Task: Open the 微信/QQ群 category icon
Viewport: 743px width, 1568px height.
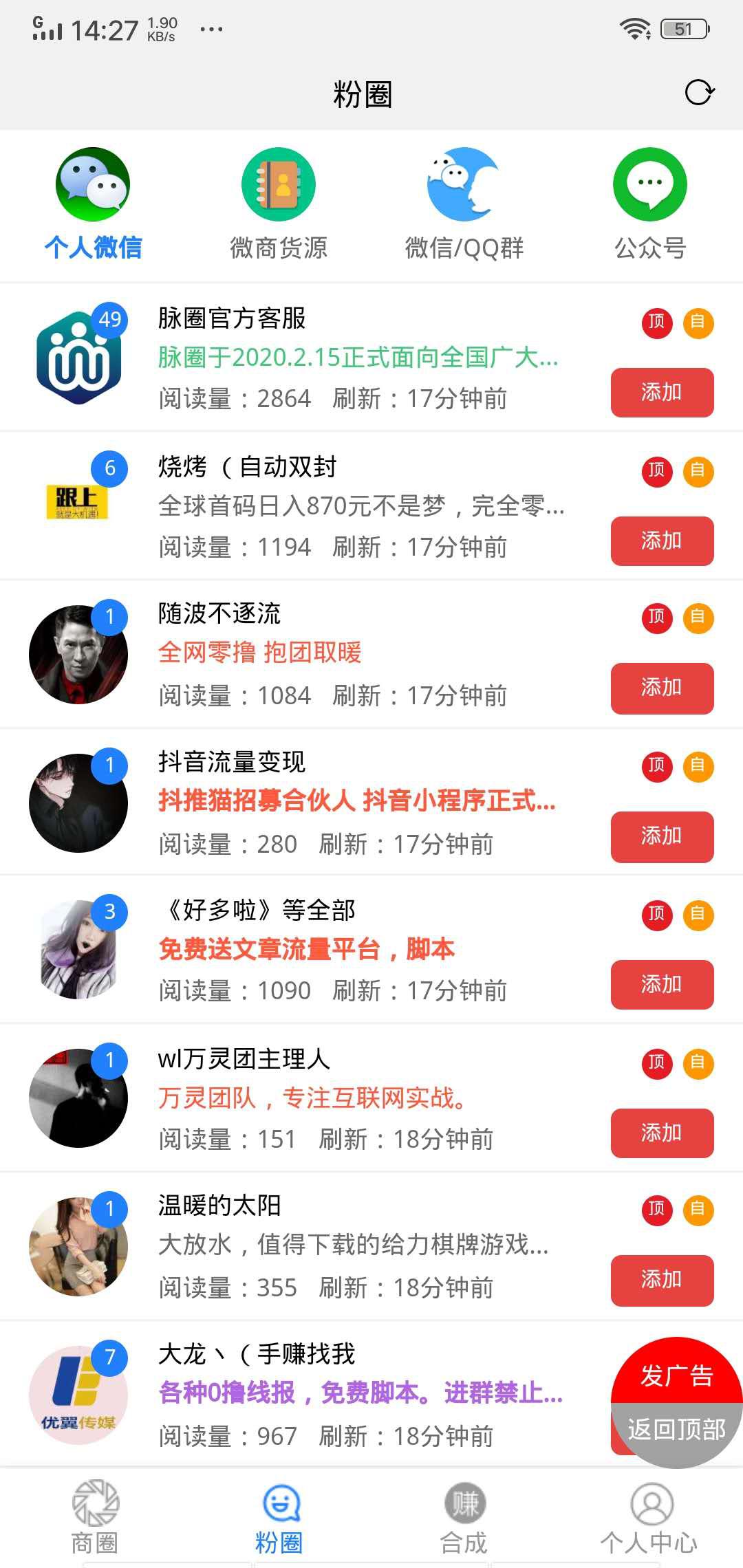Action: point(464,184)
